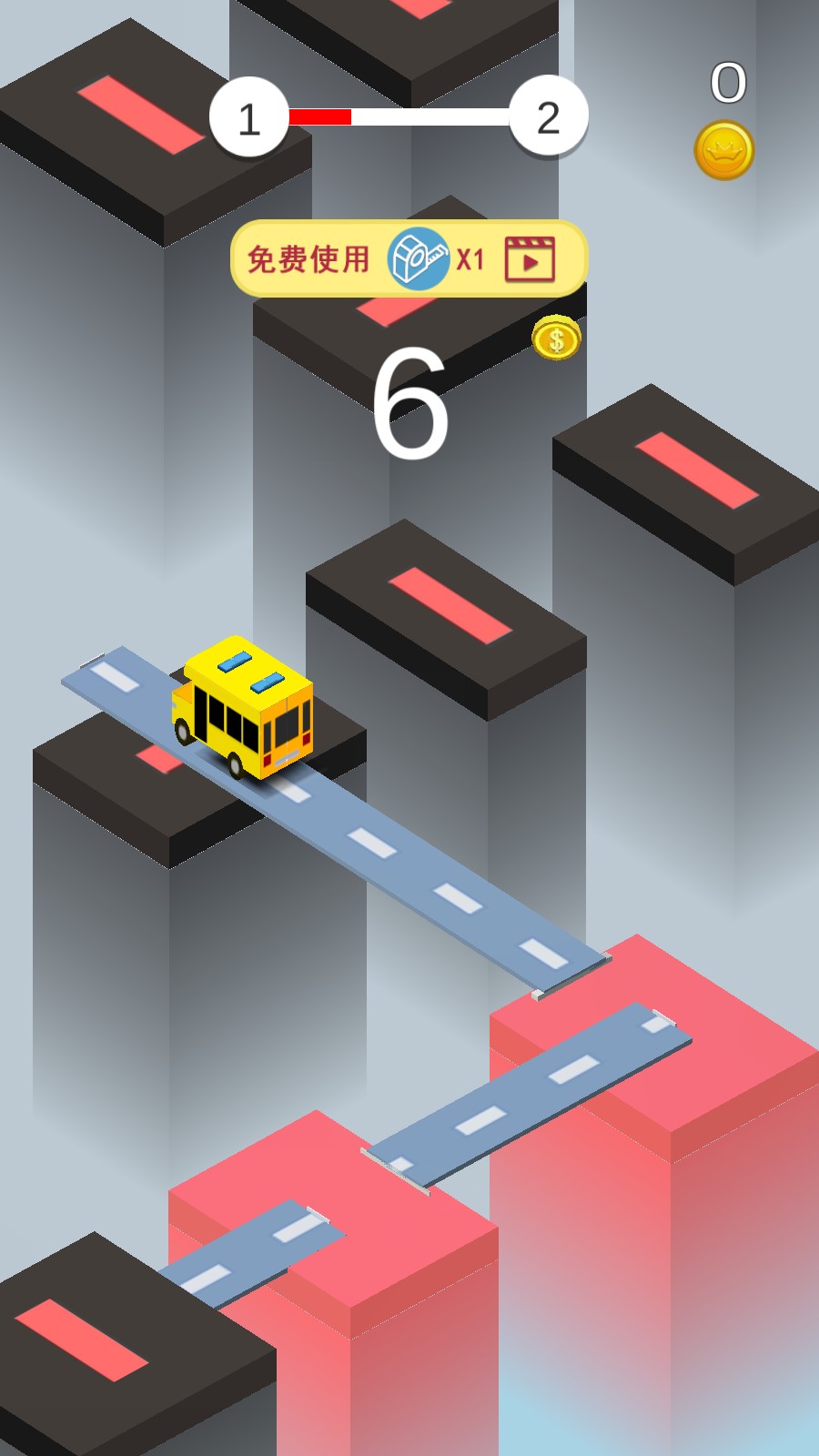Open the gold crown coin icon
The width and height of the screenshot is (819, 1456).
(x=724, y=151)
